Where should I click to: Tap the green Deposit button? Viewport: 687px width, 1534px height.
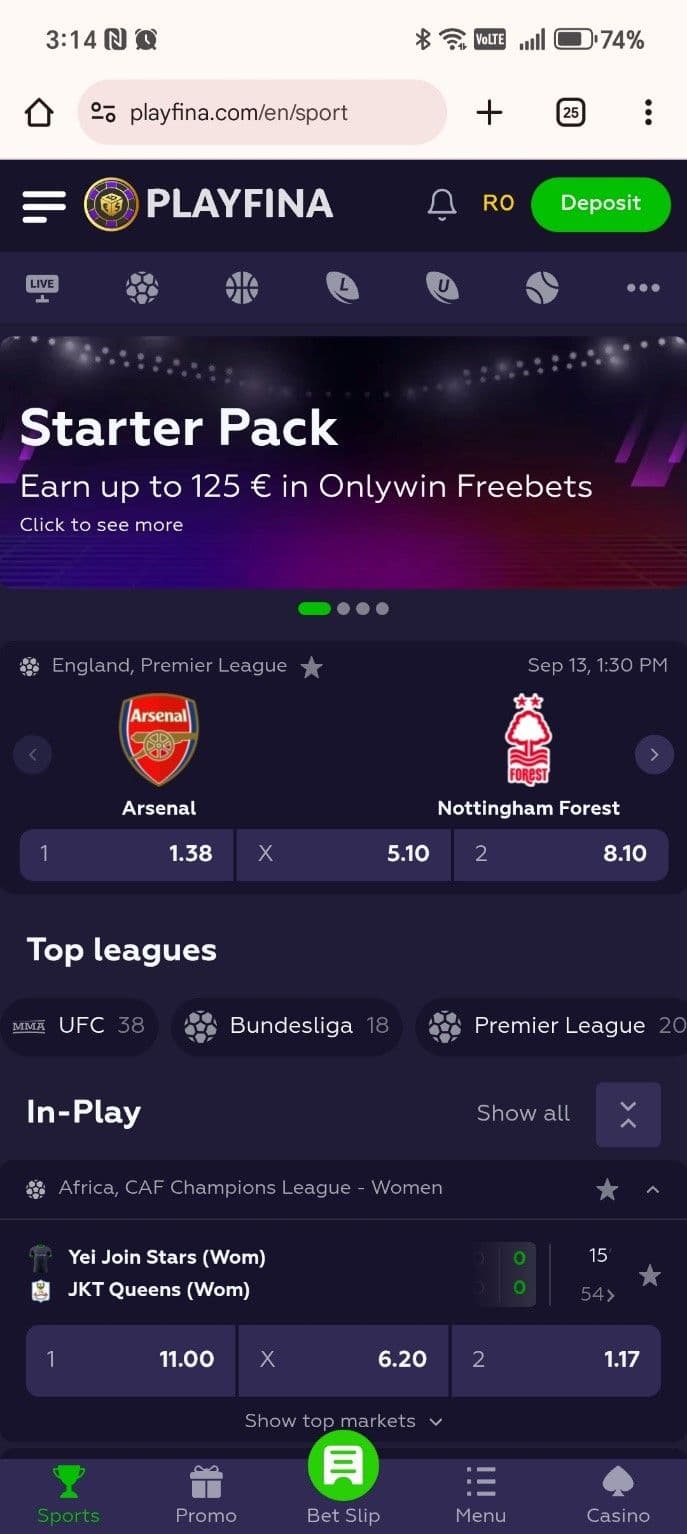click(600, 204)
